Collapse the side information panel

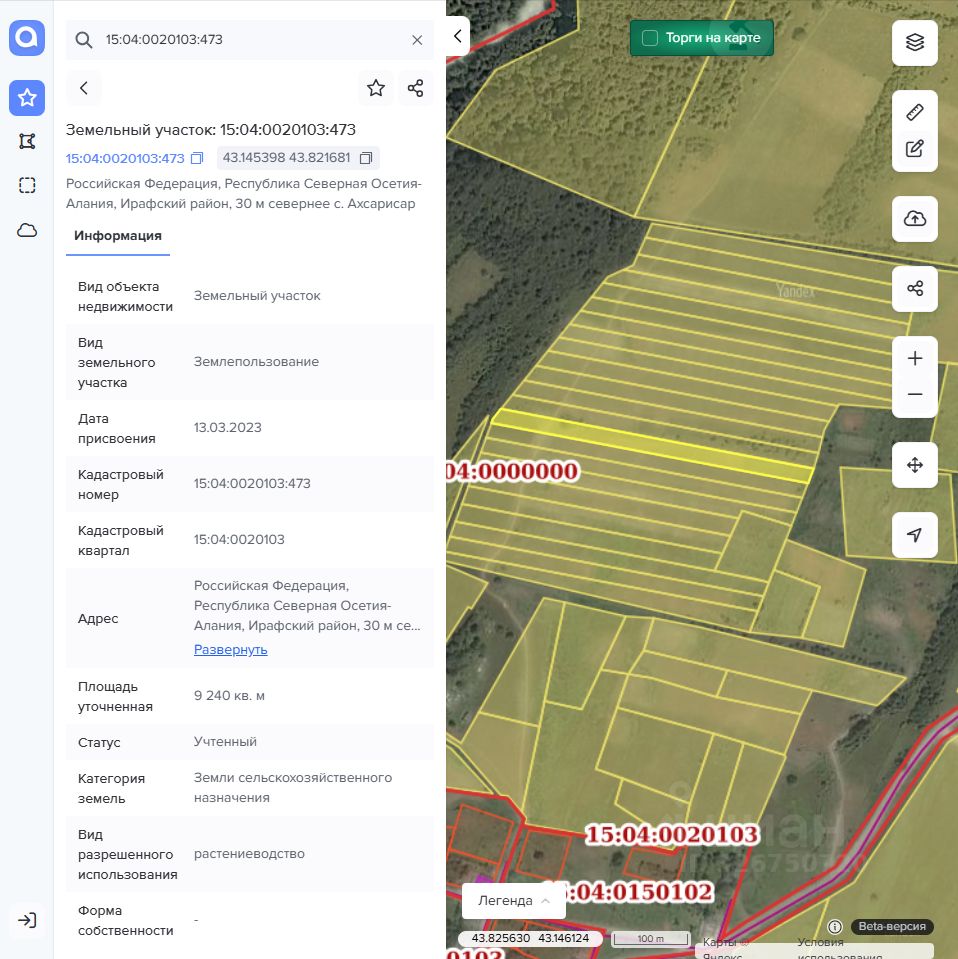tap(457, 36)
